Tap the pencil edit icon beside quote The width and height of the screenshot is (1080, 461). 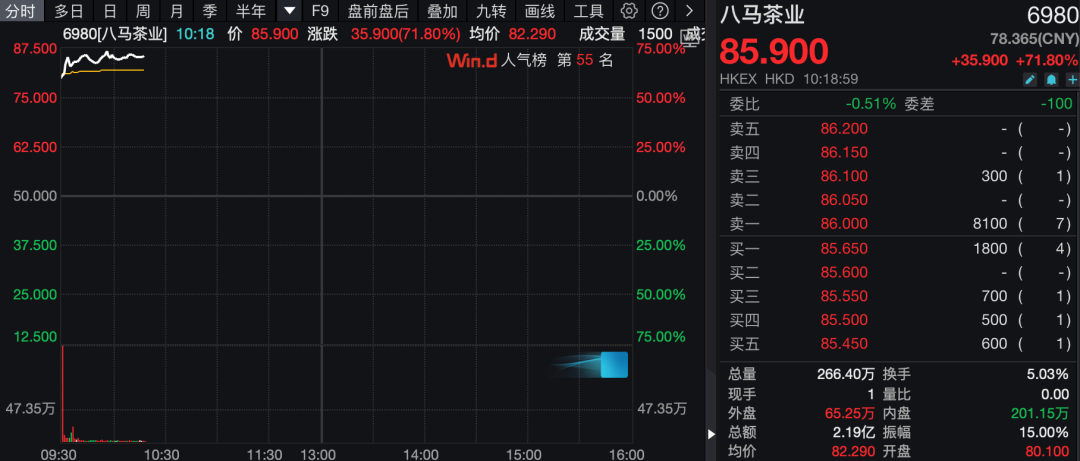coord(1030,79)
